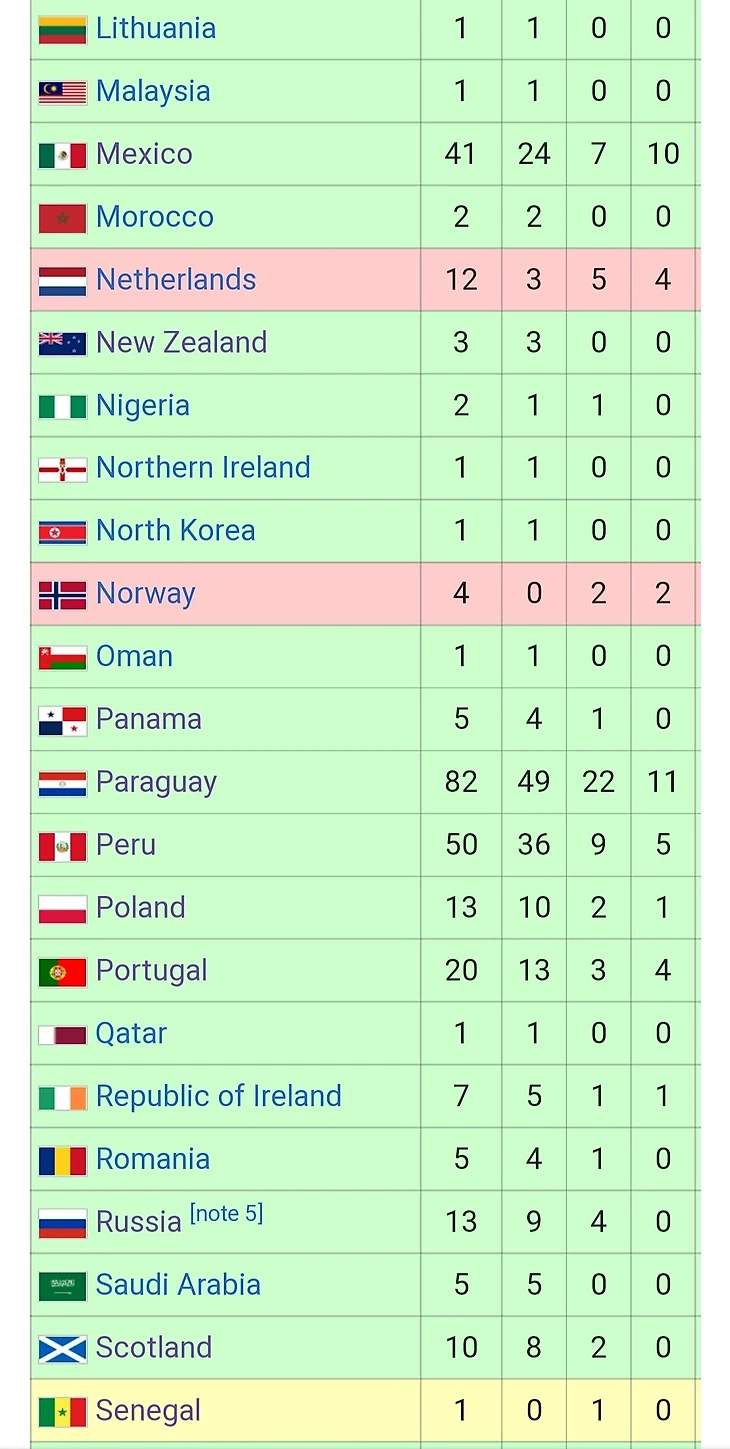This screenshot has width=730, height=1449.
Task: Open the Lithuania link
Action: [x=155, y=28]
